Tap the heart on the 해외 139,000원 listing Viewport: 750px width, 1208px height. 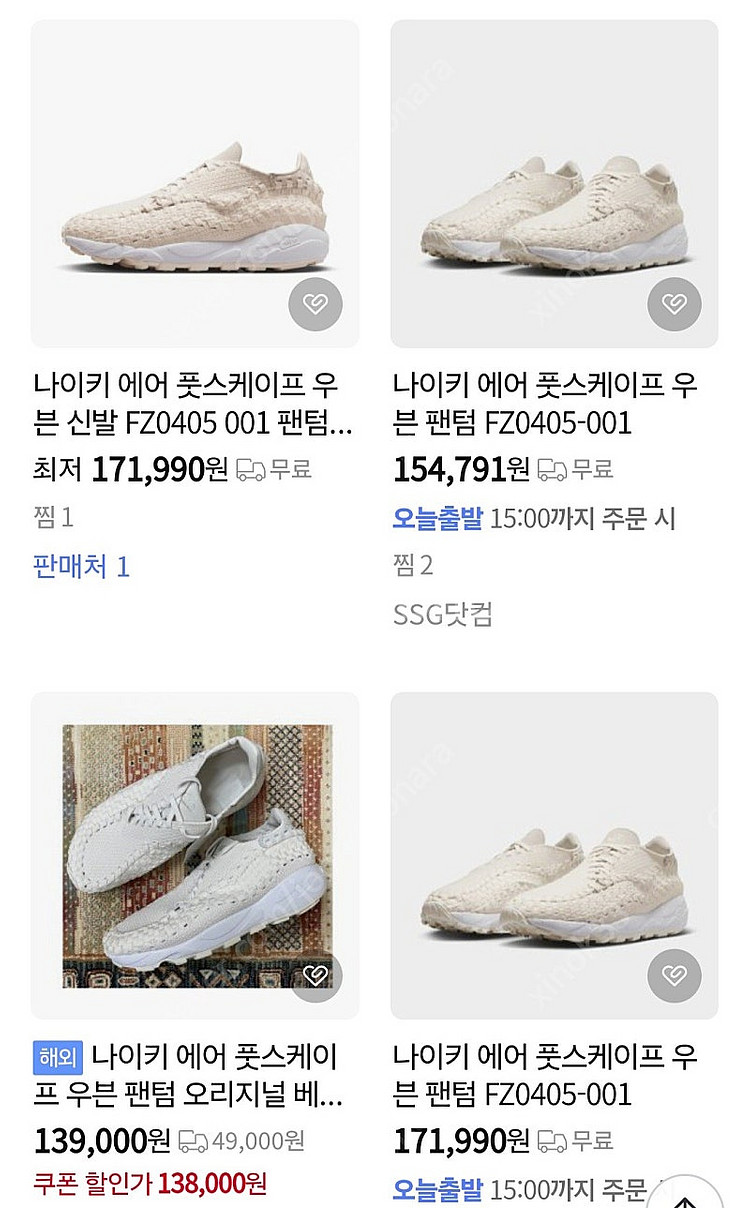[x=315, y=975]
